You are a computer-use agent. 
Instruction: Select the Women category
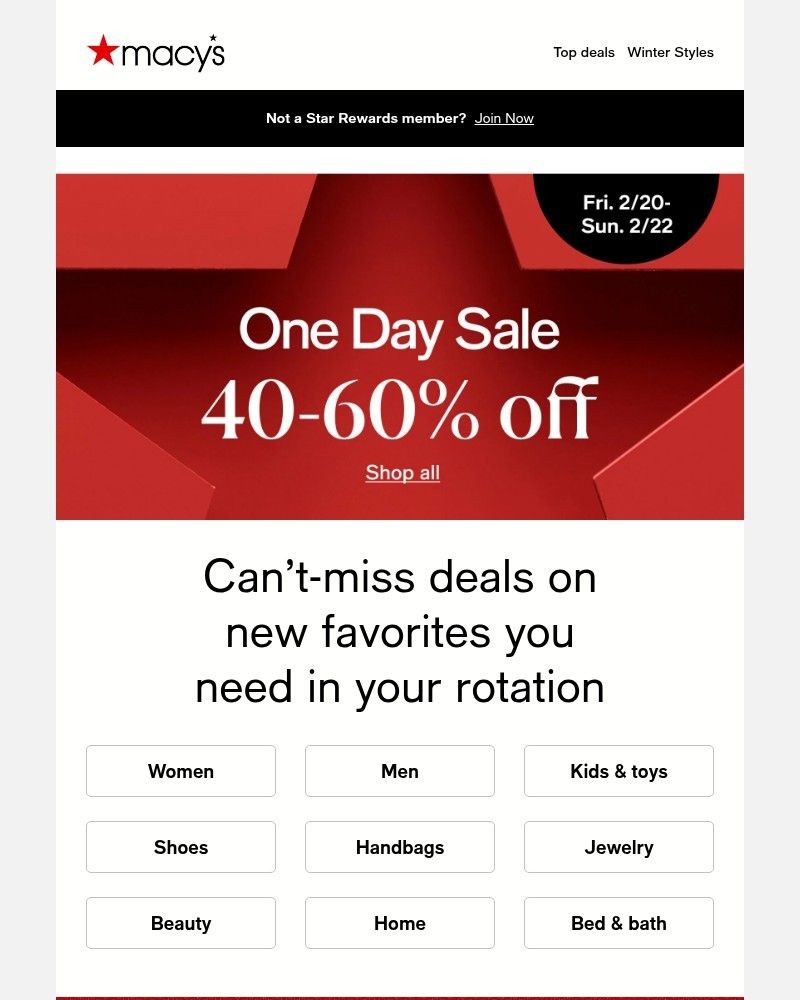(x=181, y=771)
